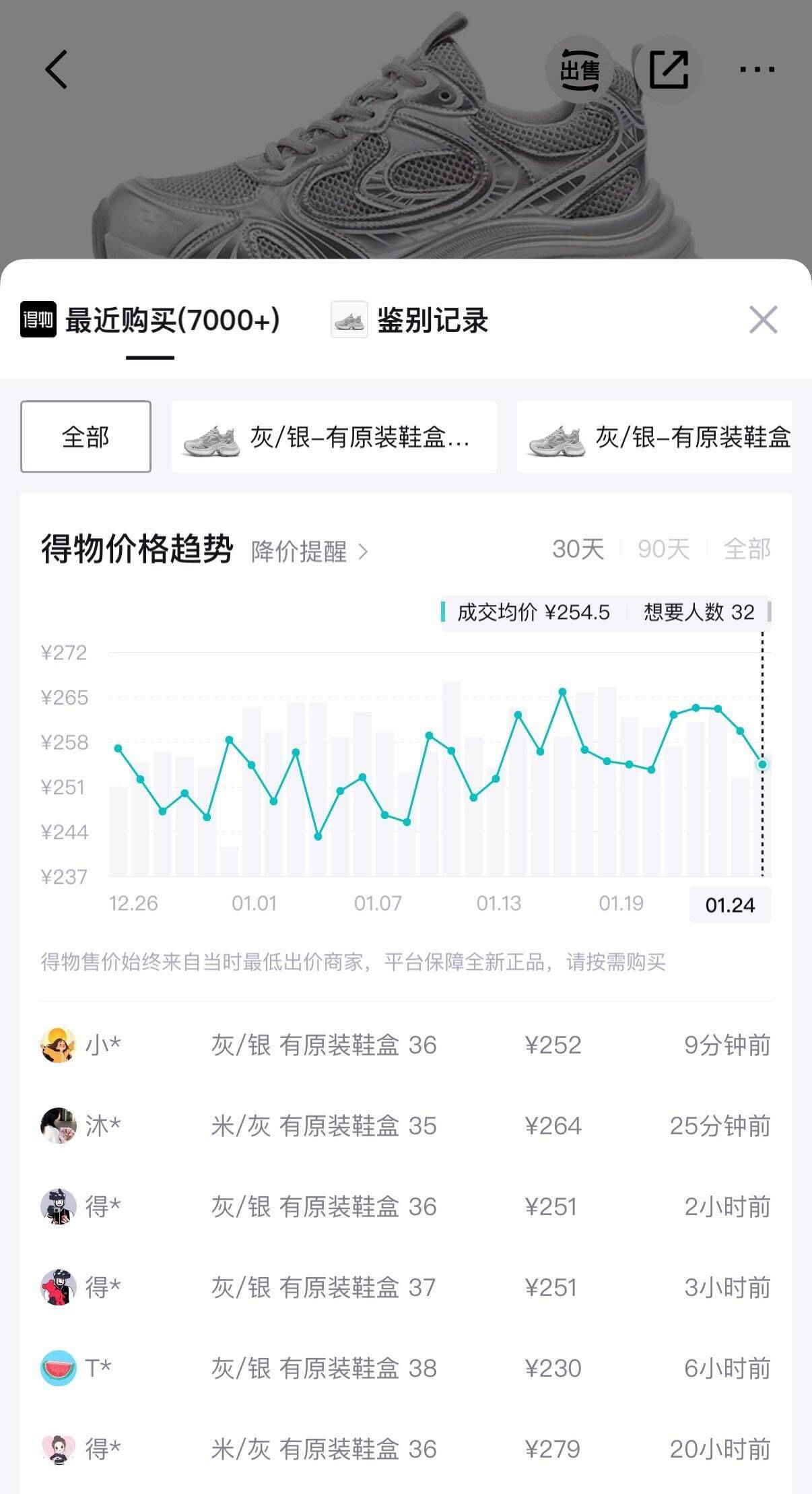
Task: Go back using the top-left arrow
Action: point(57,69)
